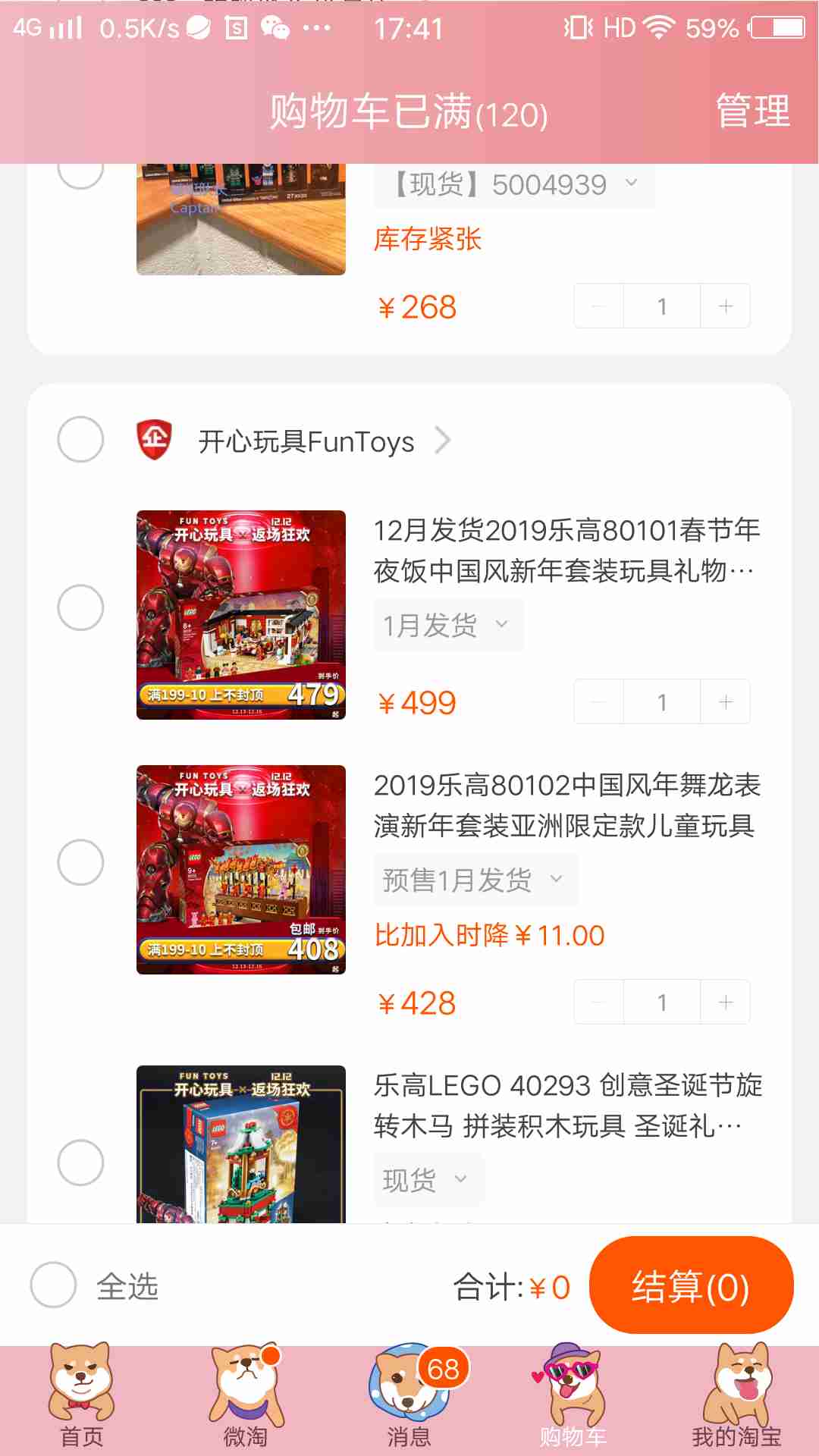Open the 预售1月发货 option dropdown

coord(475,880)
